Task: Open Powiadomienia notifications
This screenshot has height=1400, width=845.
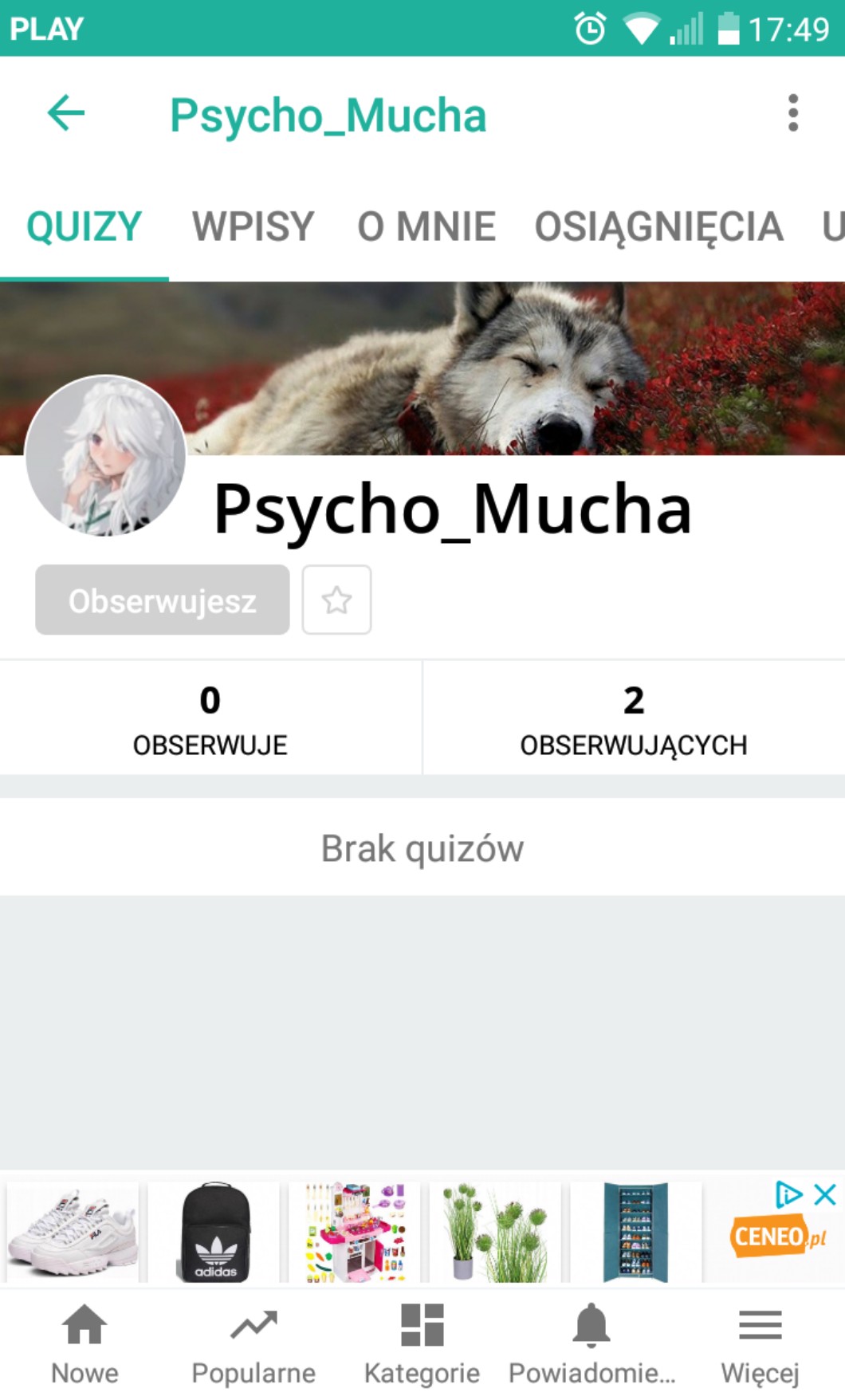Action: point(591,1344)
